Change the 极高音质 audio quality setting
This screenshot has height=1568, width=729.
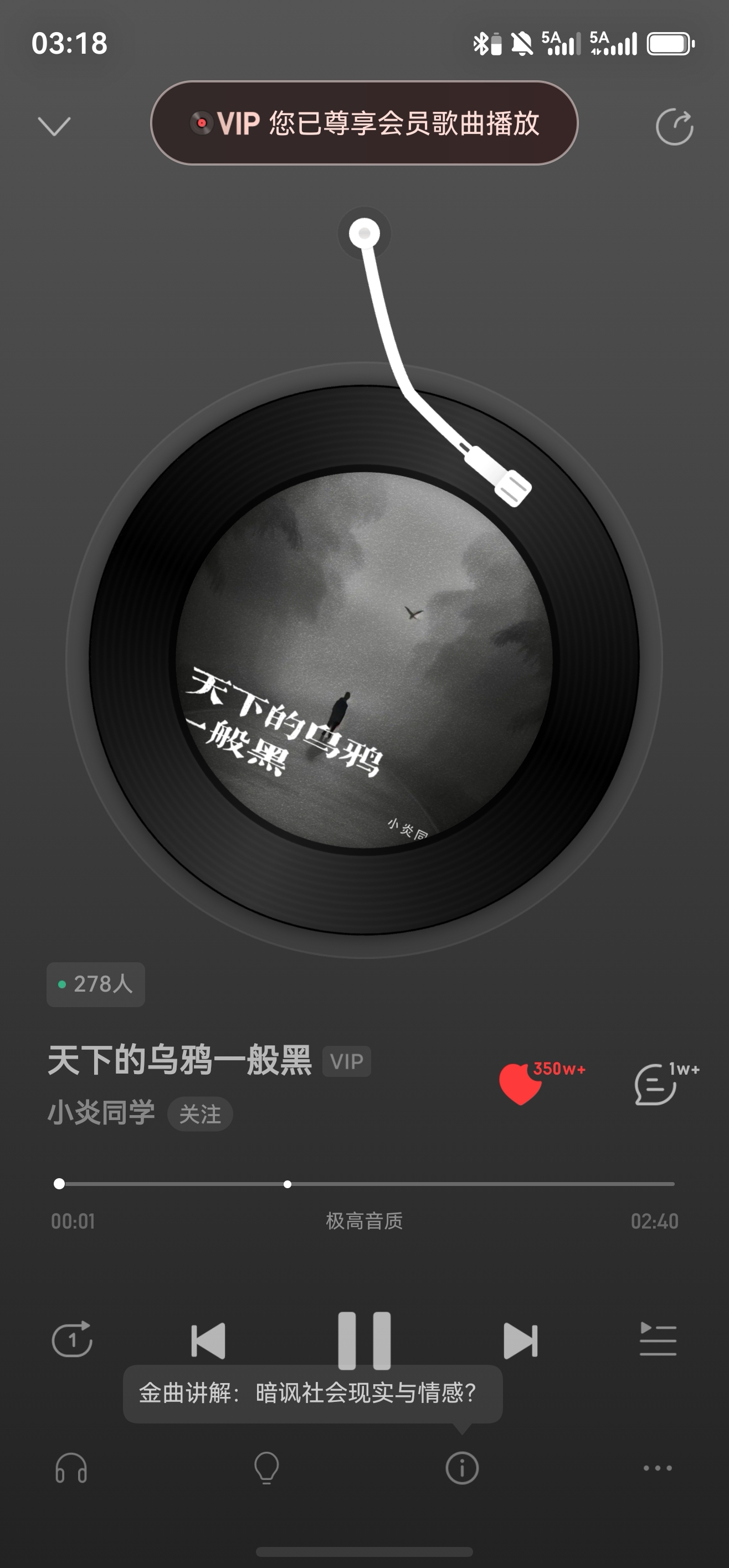[364, 1220]
